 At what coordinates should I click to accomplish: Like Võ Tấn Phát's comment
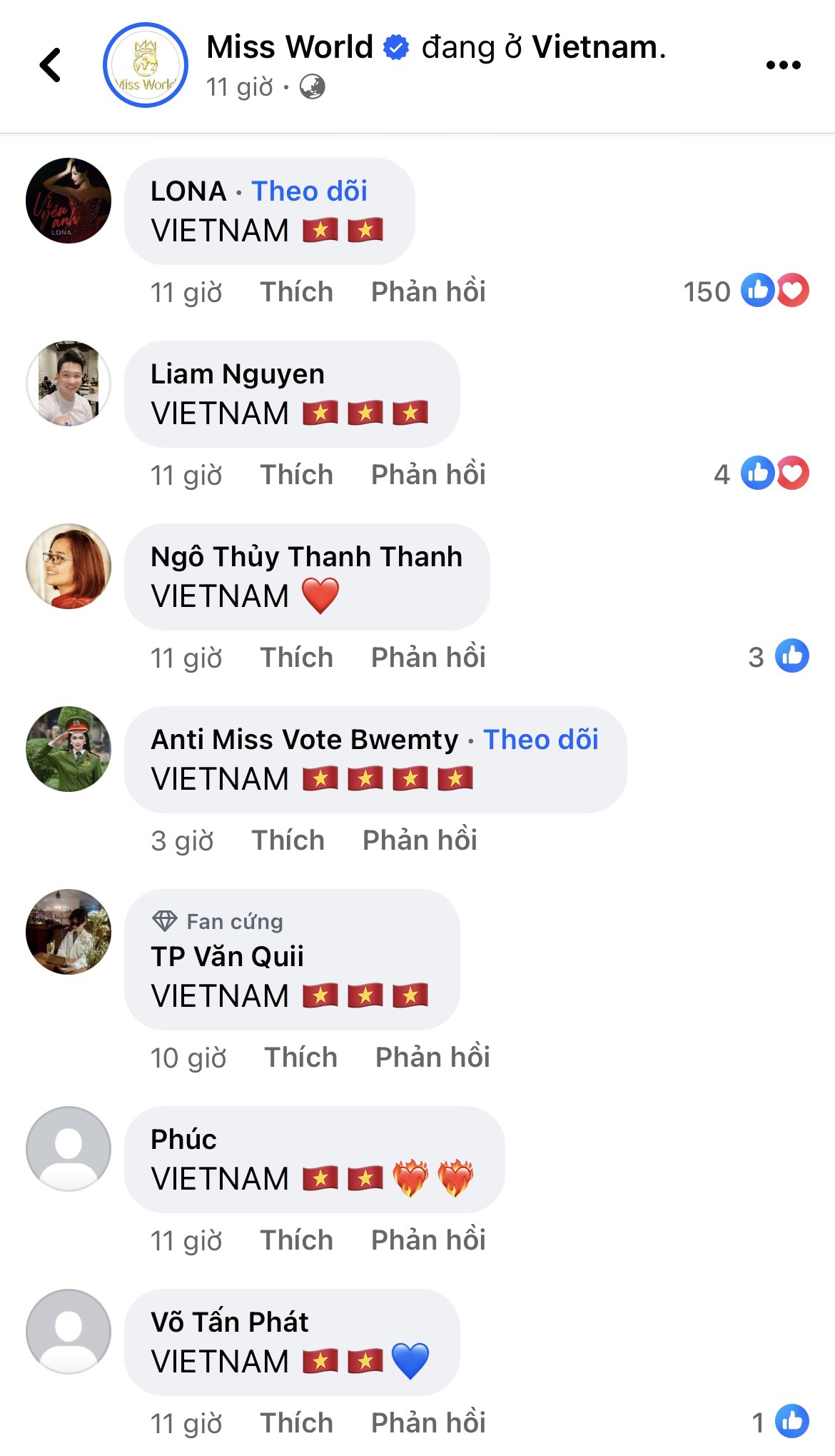coord(296,1422)
